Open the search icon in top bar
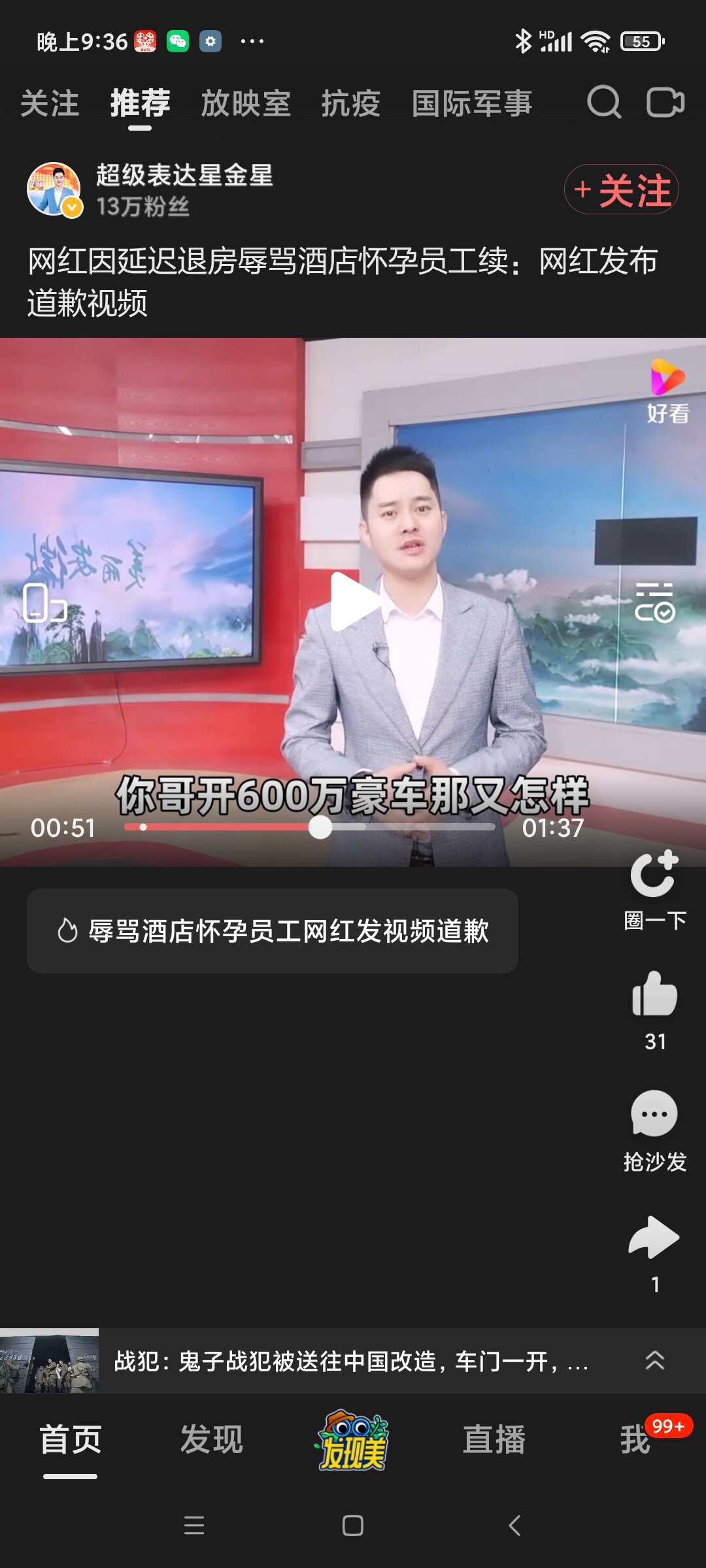Image resolution: width=706 pixels, height=1568 pixels. [603, 103]
